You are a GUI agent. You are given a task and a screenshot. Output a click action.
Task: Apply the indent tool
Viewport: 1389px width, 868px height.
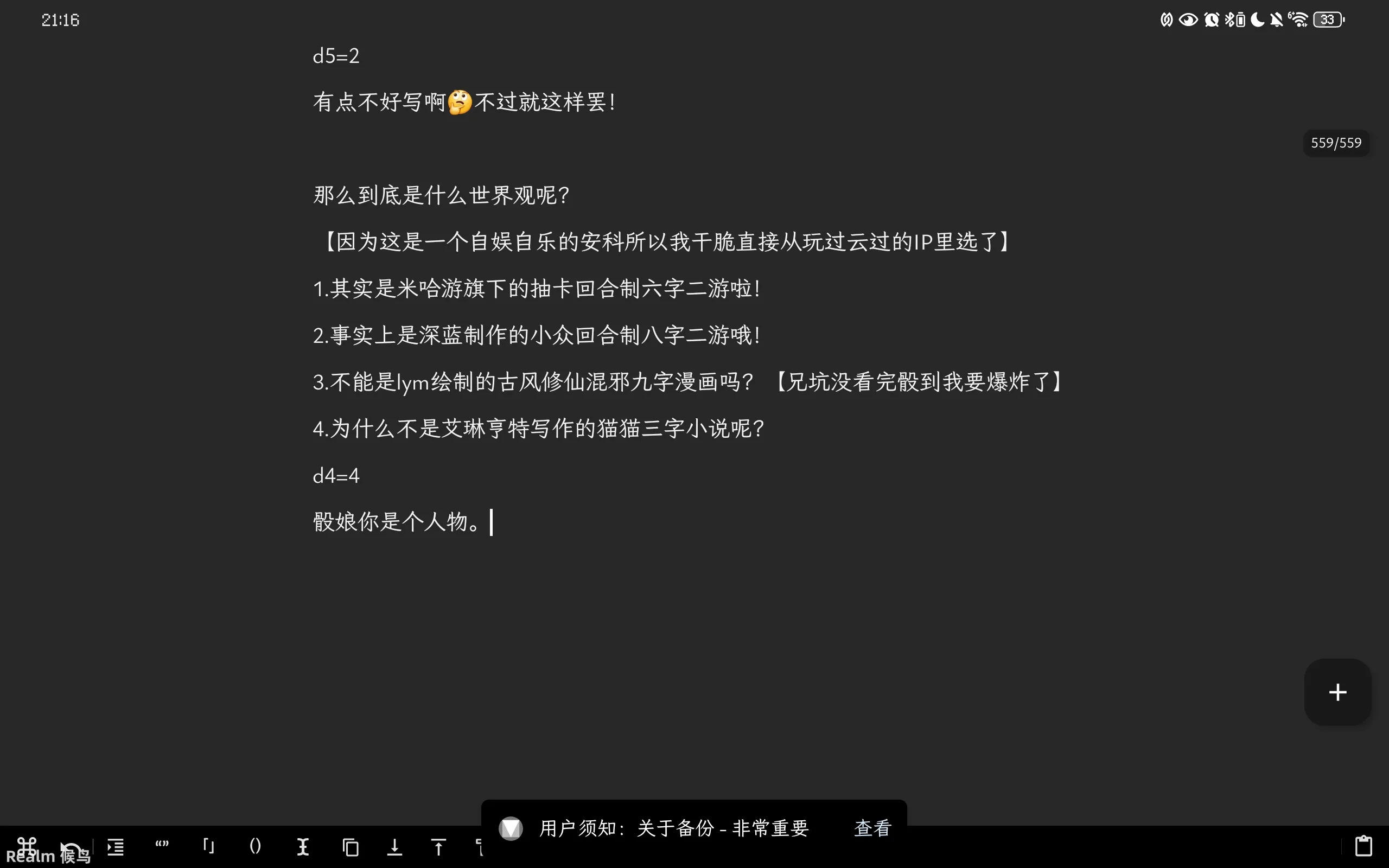point(116,847)
